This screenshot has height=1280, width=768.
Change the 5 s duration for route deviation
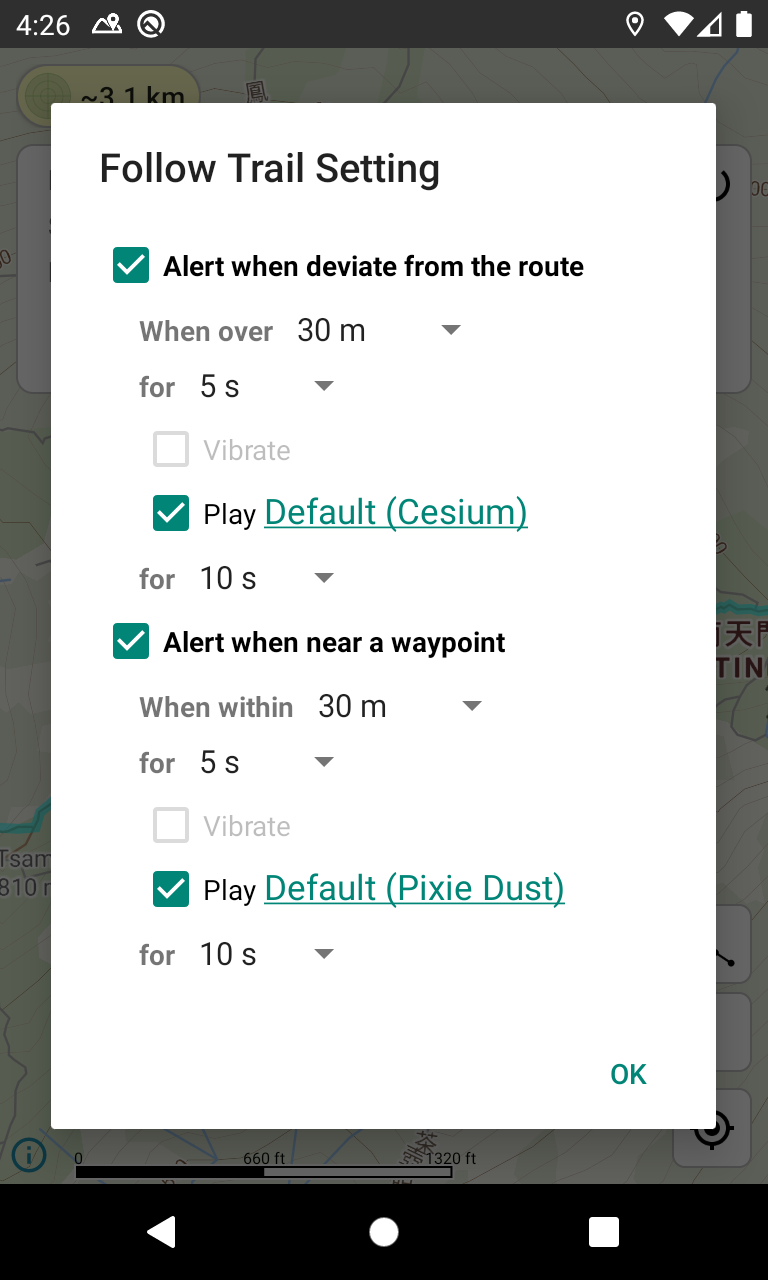click(x=265, y=387)
